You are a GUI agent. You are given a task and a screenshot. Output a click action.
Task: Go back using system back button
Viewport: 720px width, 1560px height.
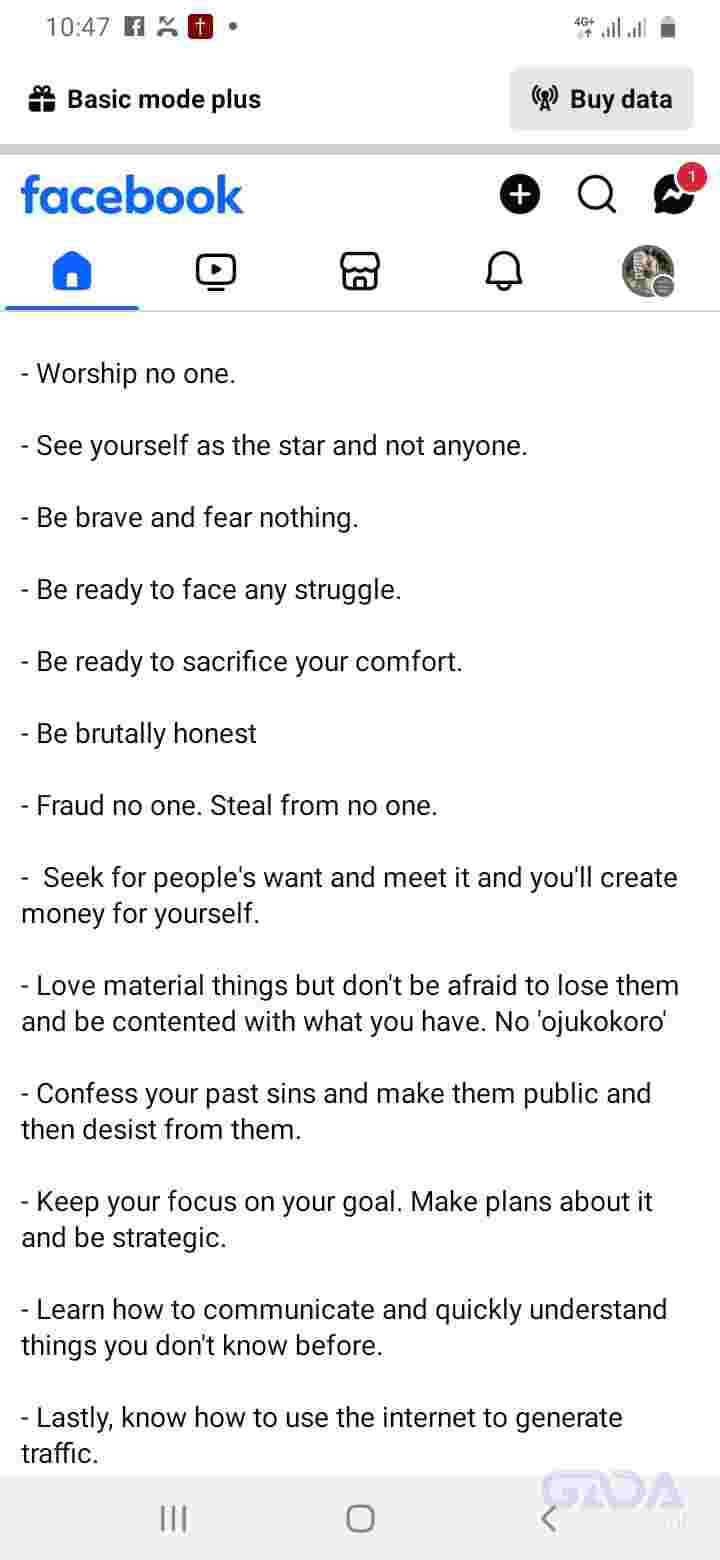[x=548, y=1519]
